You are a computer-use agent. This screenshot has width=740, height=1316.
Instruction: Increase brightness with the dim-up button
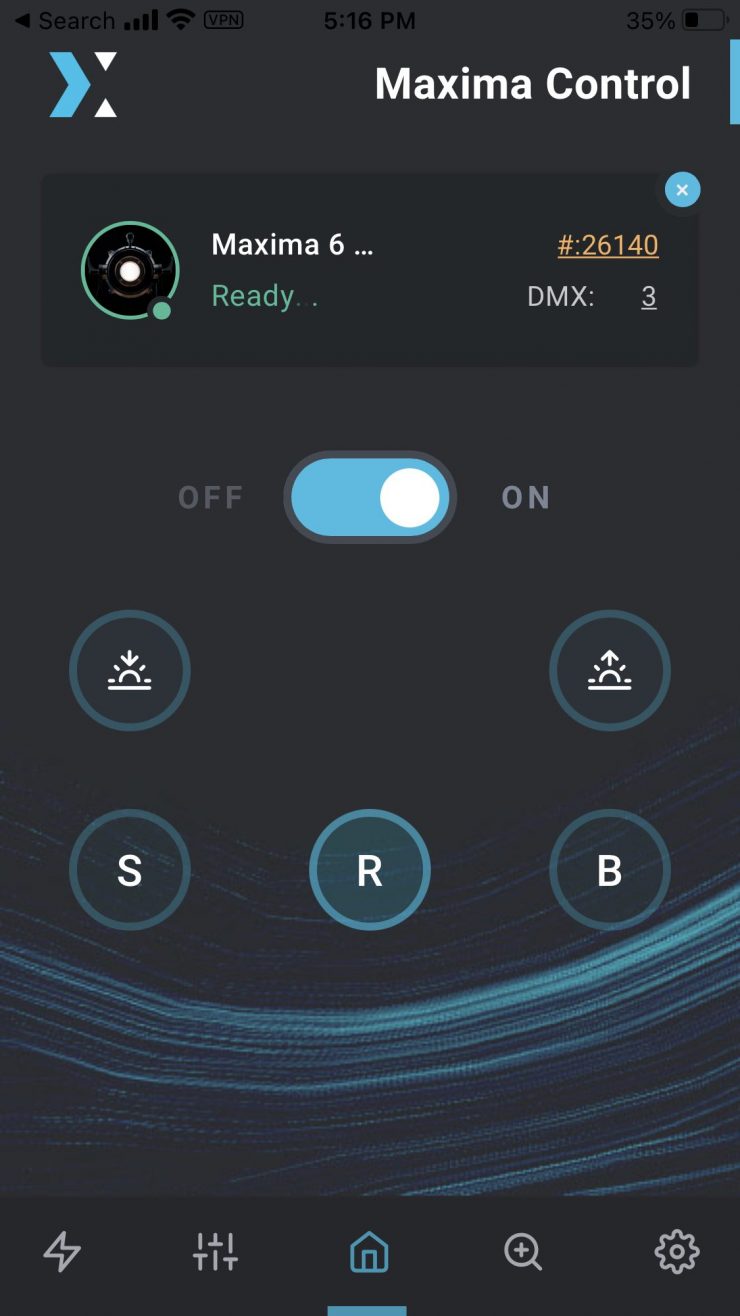click(x=609, y=671)
